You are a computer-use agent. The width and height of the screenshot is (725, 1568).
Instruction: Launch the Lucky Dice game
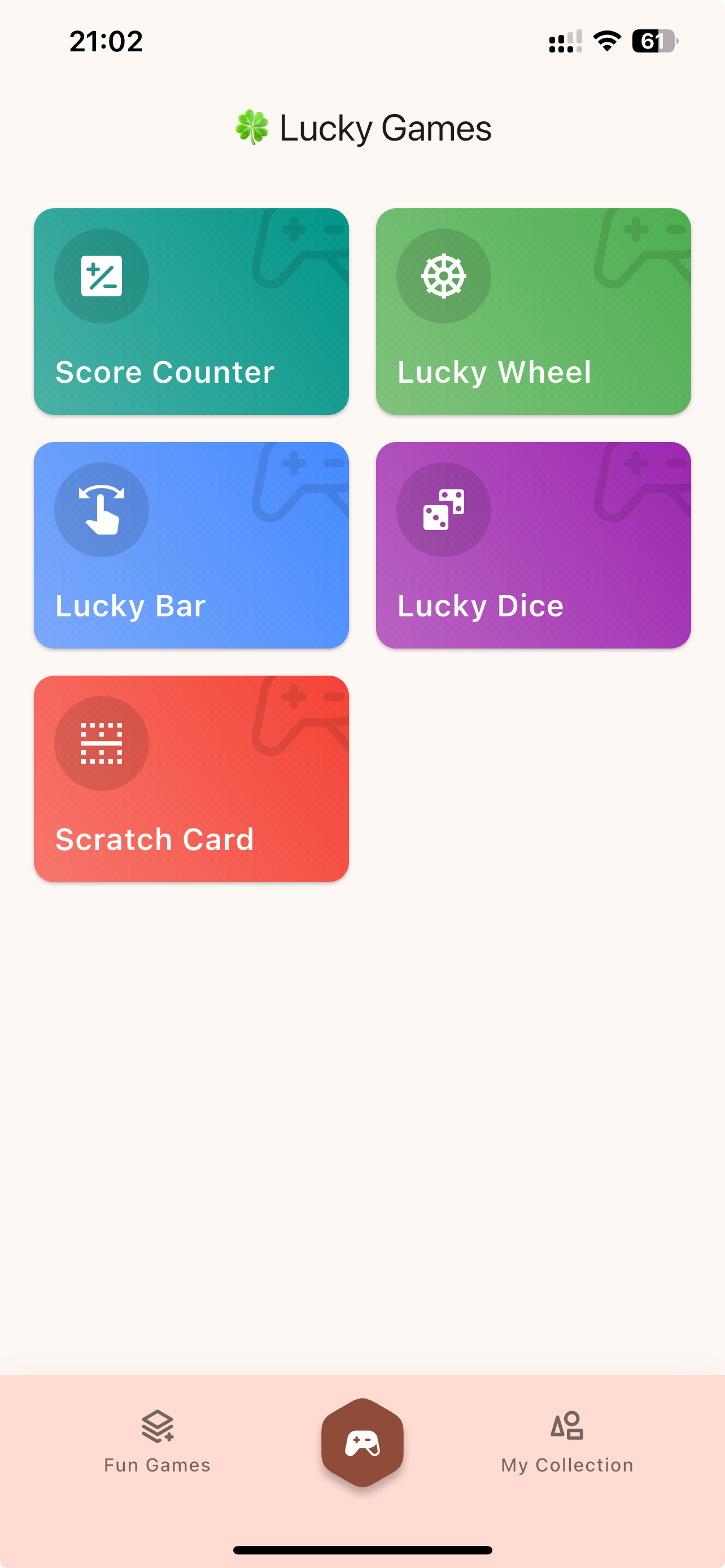point(534,546)
